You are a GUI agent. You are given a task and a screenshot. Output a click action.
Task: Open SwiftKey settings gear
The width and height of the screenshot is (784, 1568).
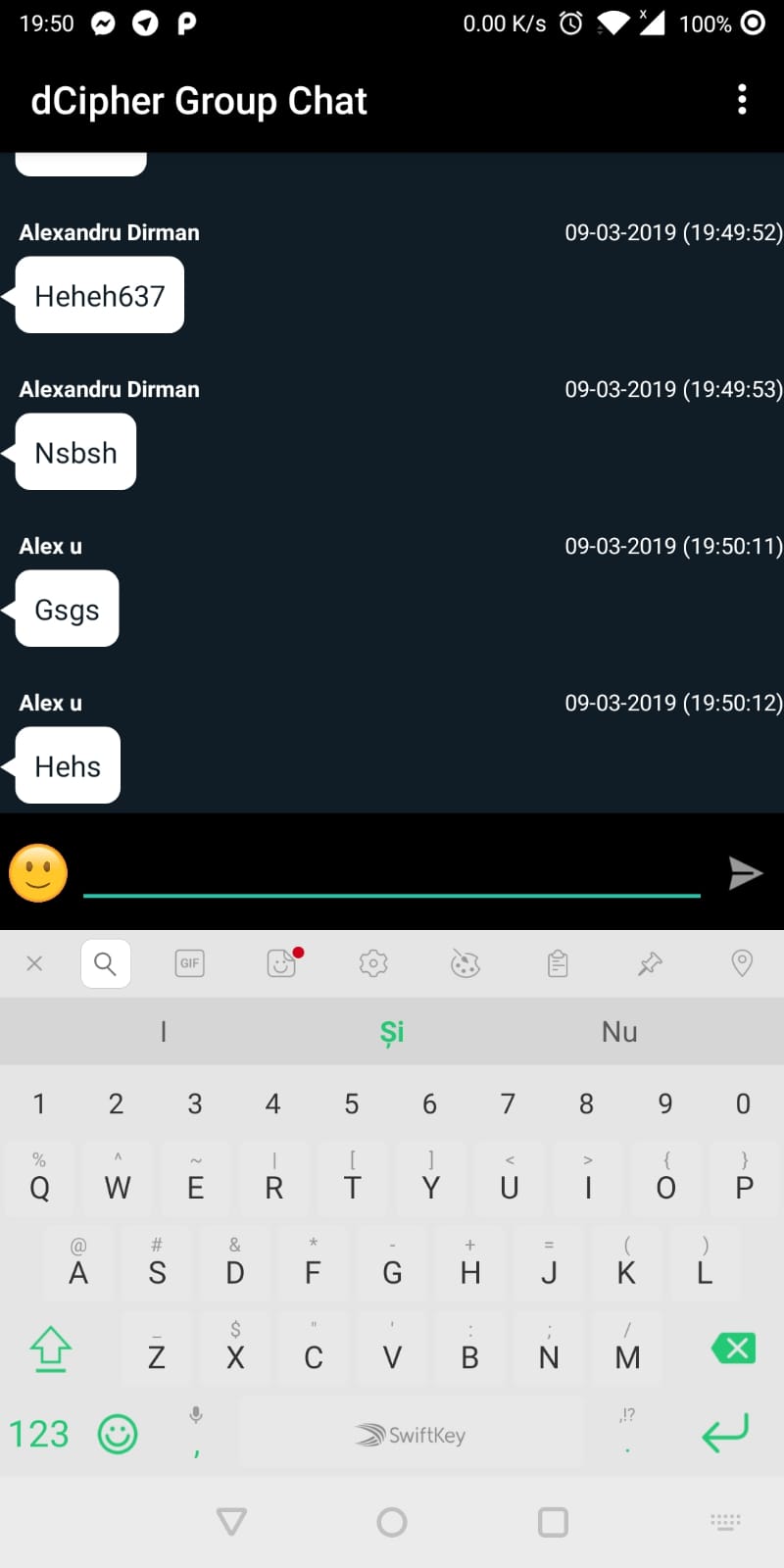tap(373, 963)
